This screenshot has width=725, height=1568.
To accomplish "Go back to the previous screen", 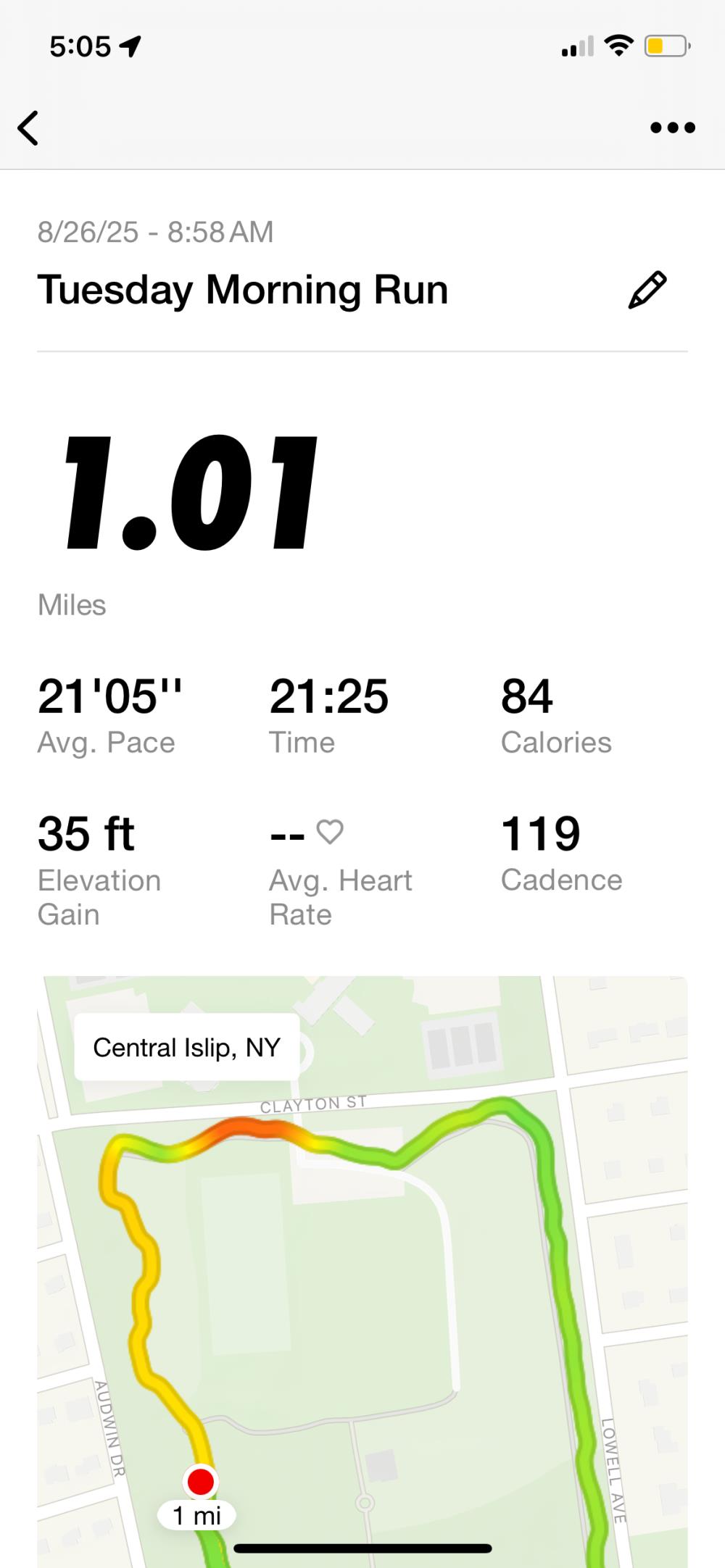I will click(x=29, y=128).
